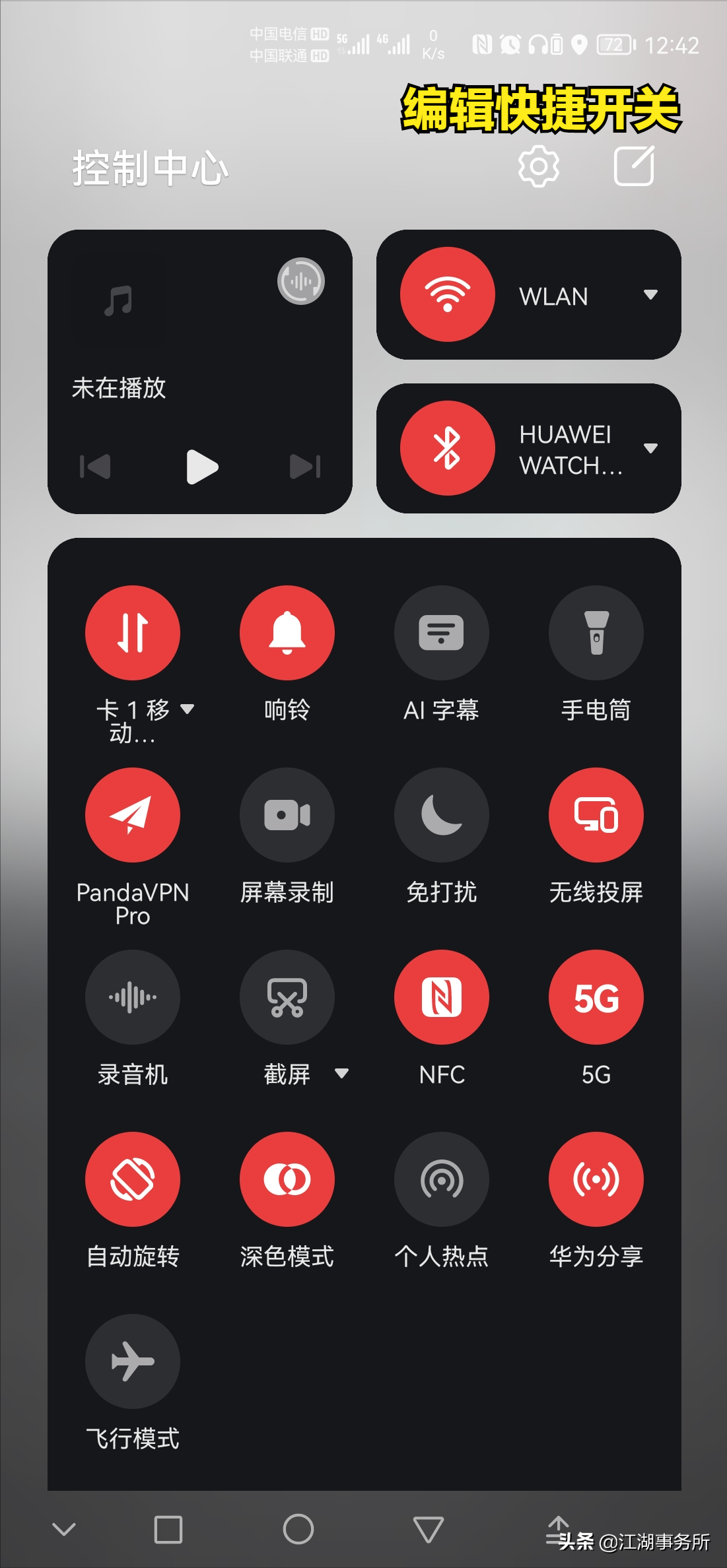The height and width of the screenshot is (1568, 727).
Task: Expand the WLAN network dropdown arrow
Action: click(650, 294)
